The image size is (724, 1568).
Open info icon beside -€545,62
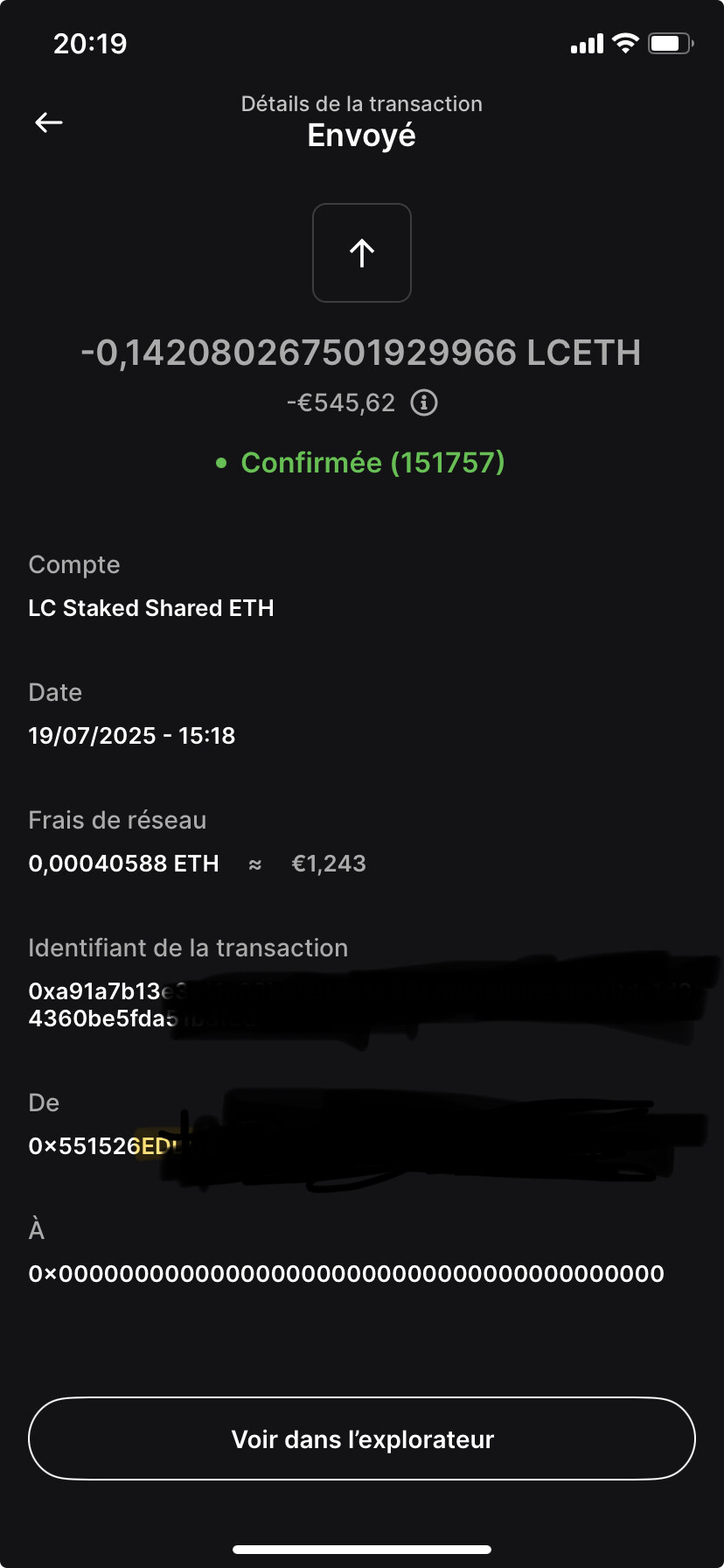[424, 402]
